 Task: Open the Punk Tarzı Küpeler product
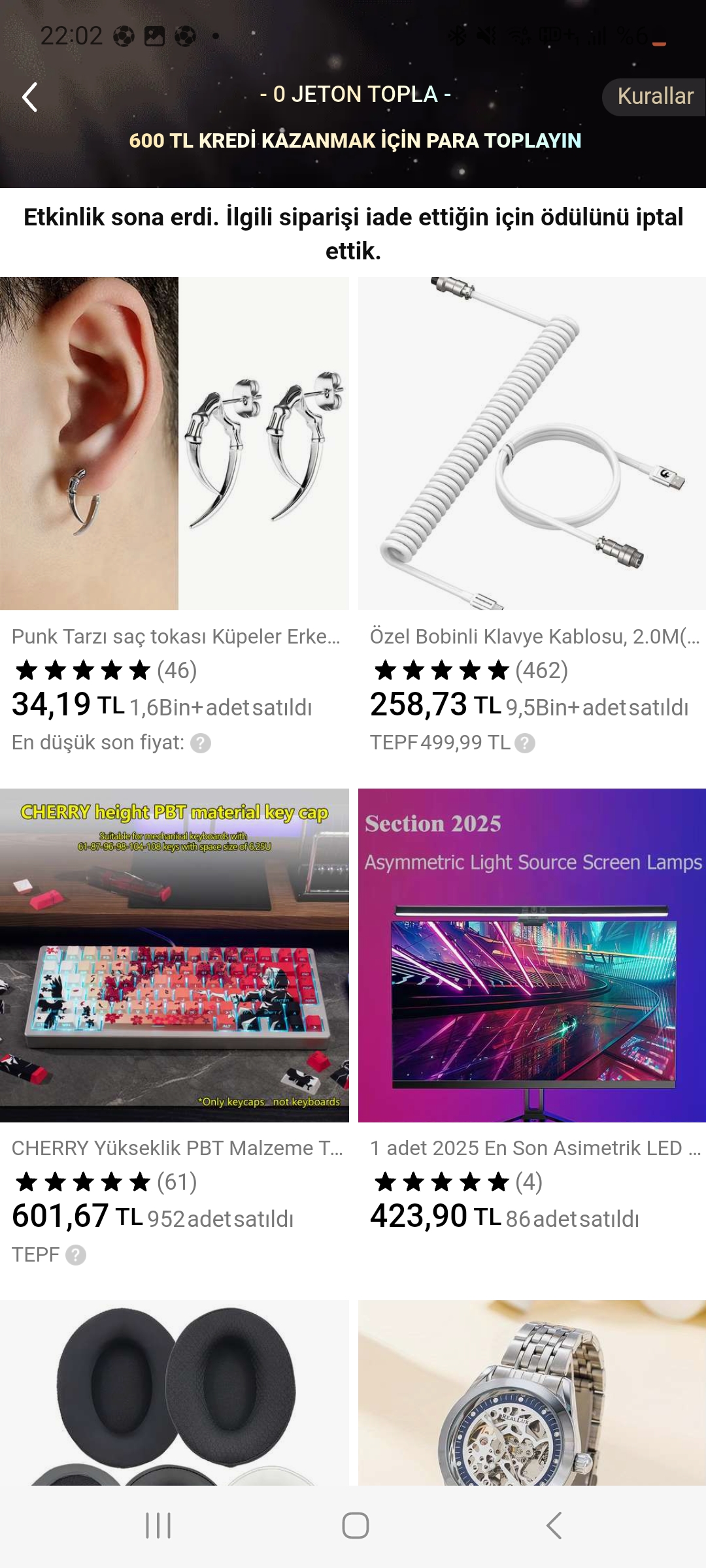175,444
